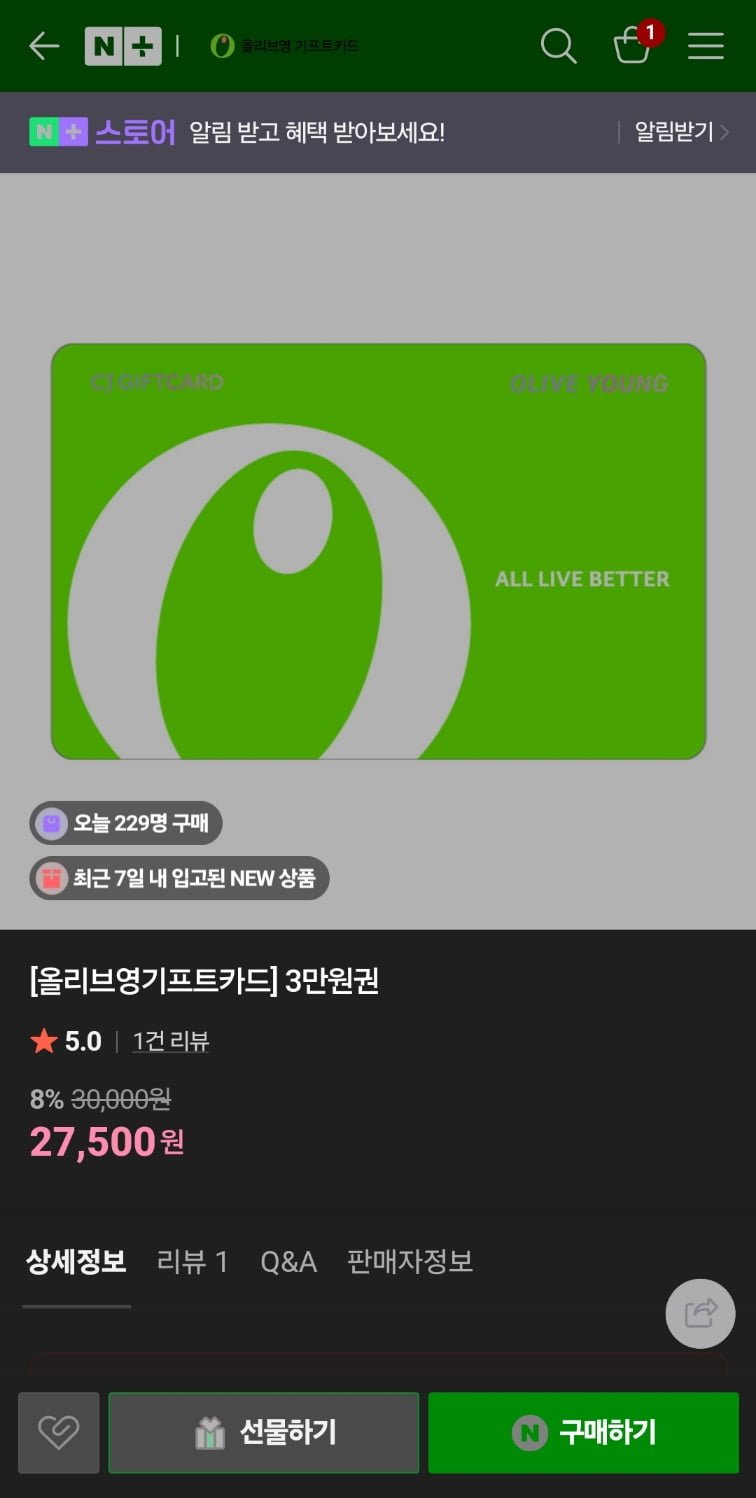Share this product via floating share button
756x1498 pixels.
701,1313
